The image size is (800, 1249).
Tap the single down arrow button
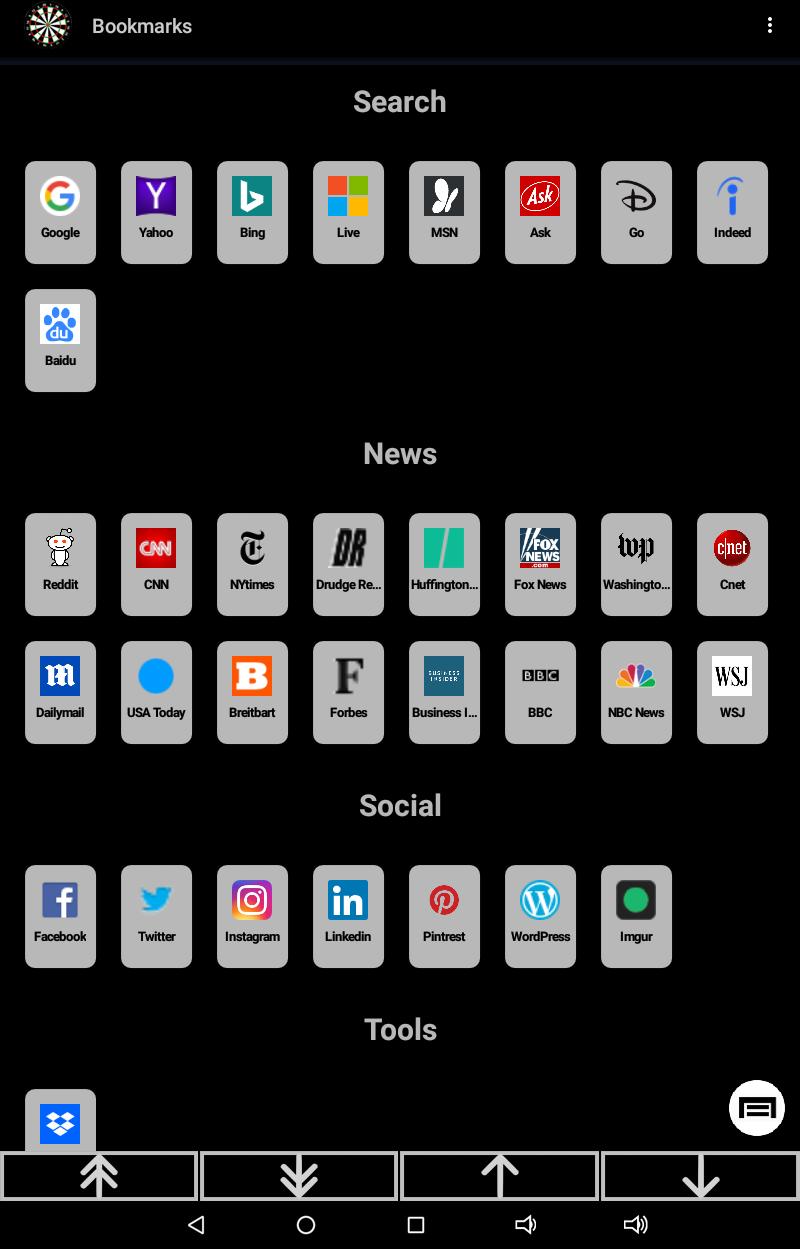pos(700,1176)
